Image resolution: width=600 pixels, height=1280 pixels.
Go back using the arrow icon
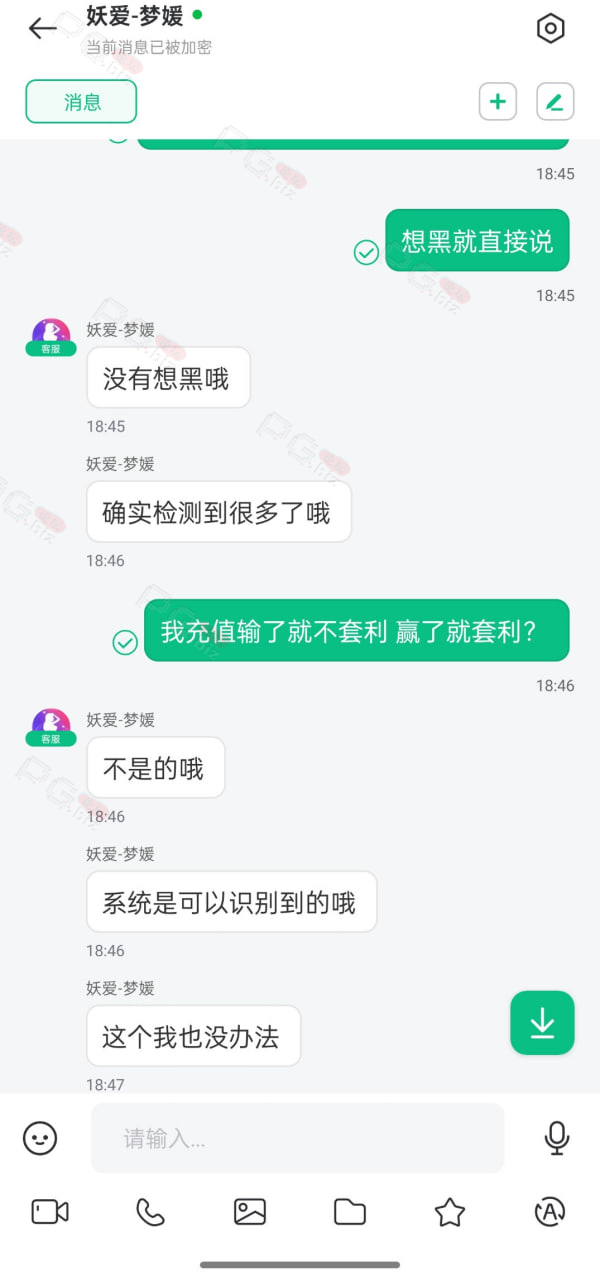[42, 28]
